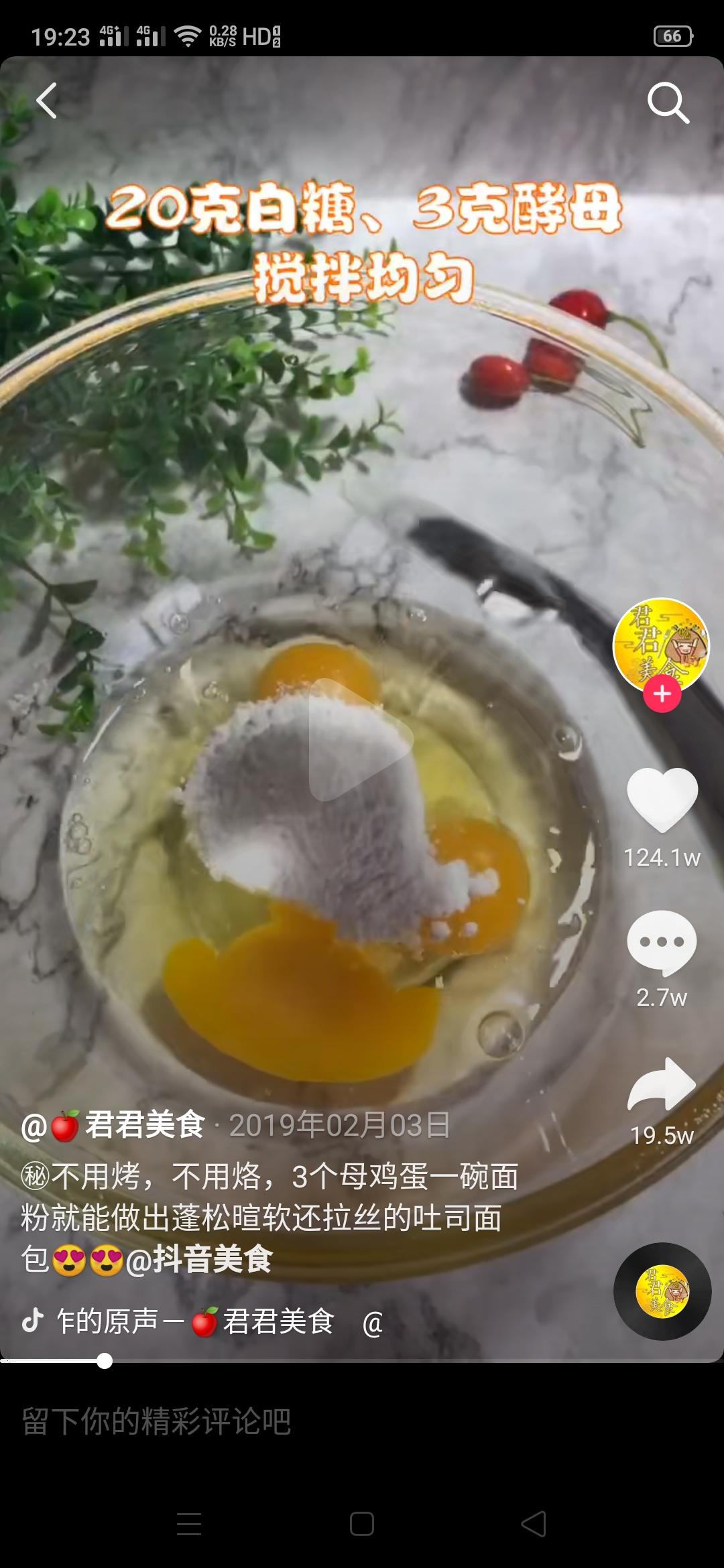The height and width of the screenshot is (1568, 724).
Task: Open search with the magnifier icon
Action: tap(668, 103)
